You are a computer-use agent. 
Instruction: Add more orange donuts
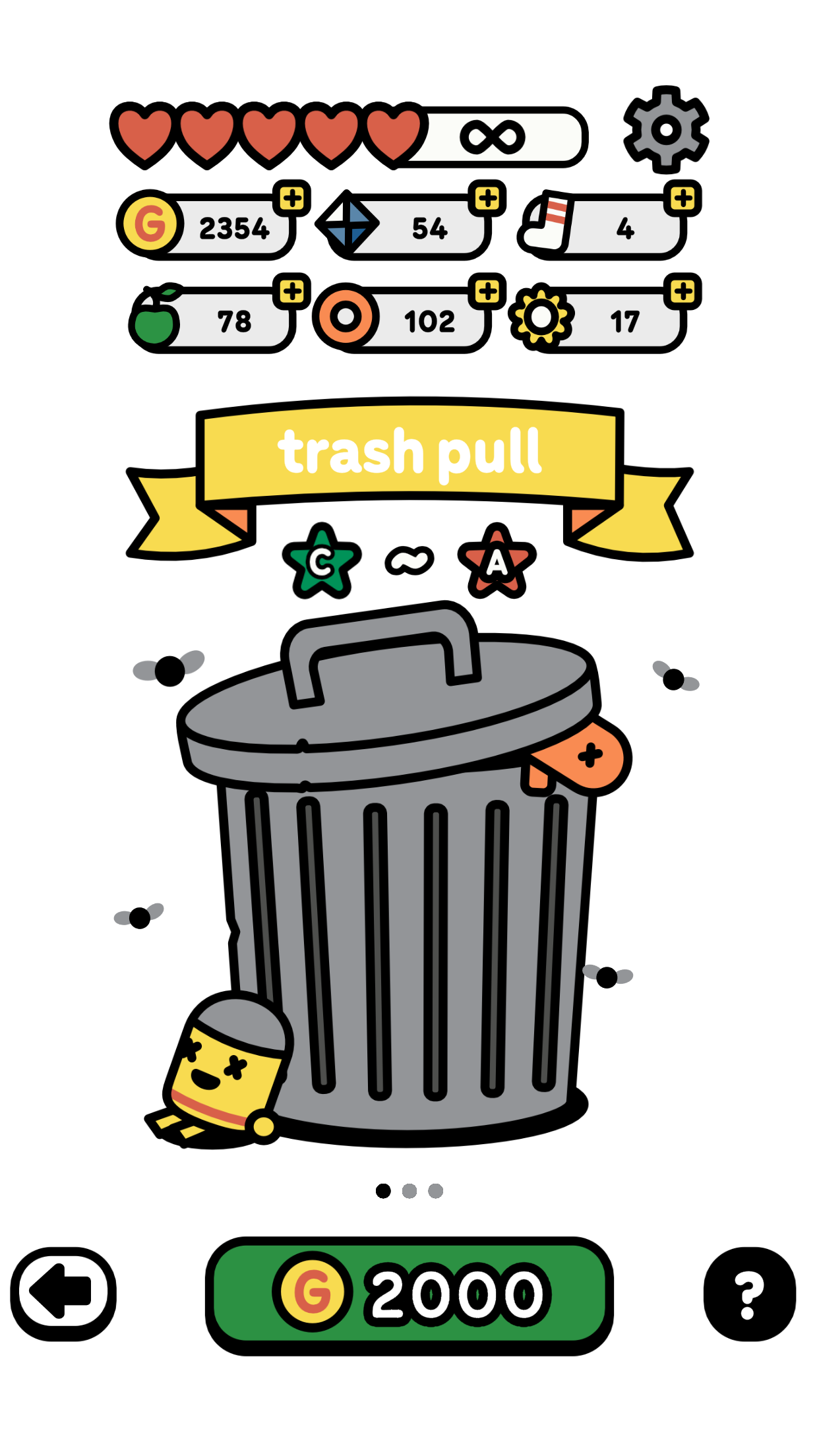coord(487,291)
